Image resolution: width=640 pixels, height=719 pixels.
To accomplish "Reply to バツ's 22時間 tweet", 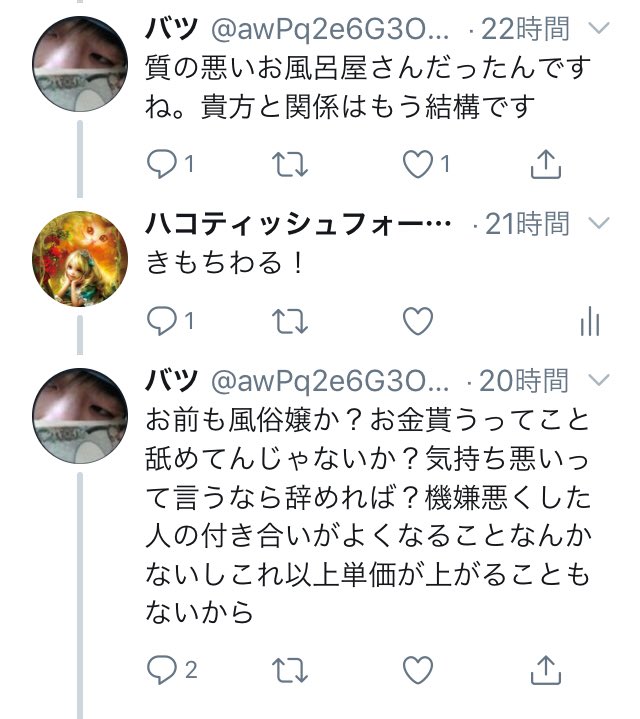I will tap(161, 163).
